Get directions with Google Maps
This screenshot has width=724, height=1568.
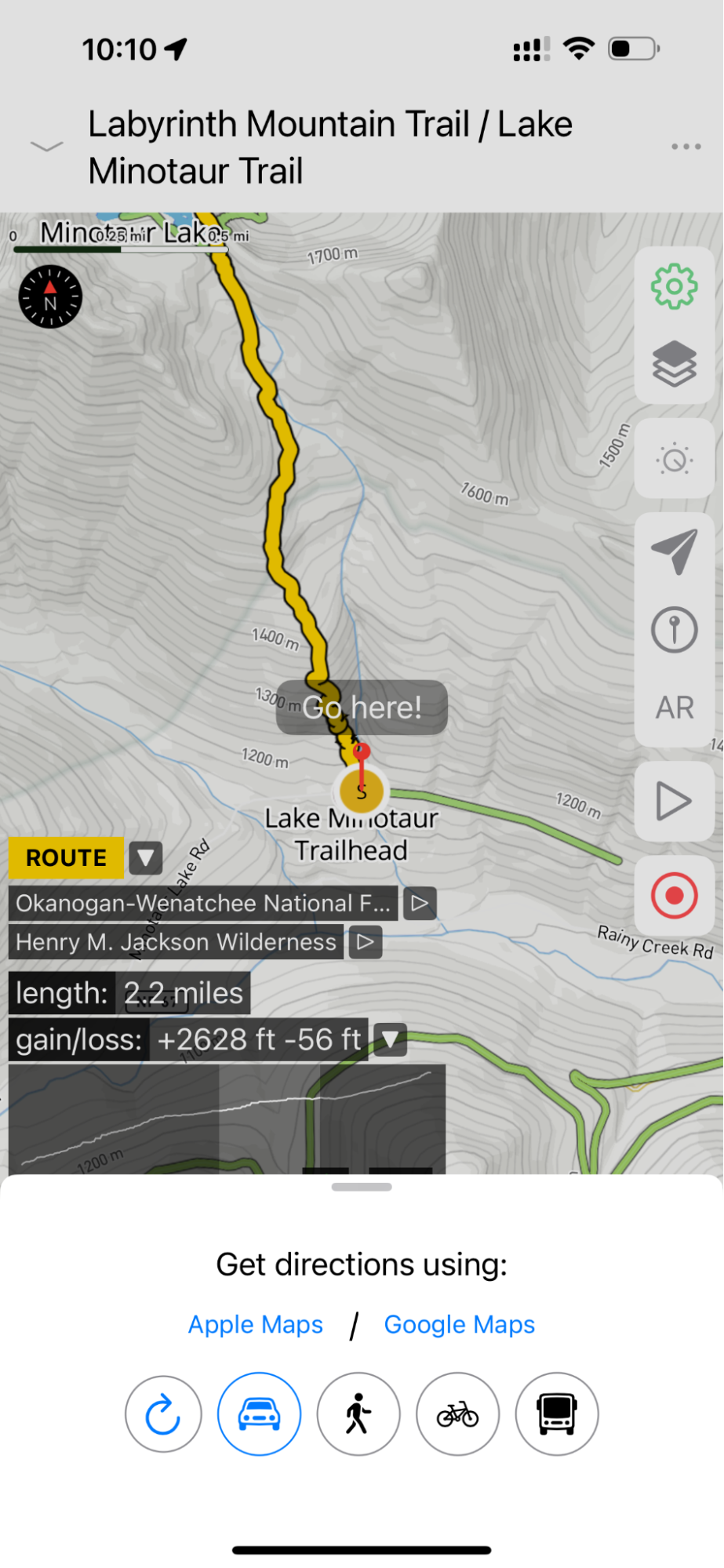[x=460, y=1324]
